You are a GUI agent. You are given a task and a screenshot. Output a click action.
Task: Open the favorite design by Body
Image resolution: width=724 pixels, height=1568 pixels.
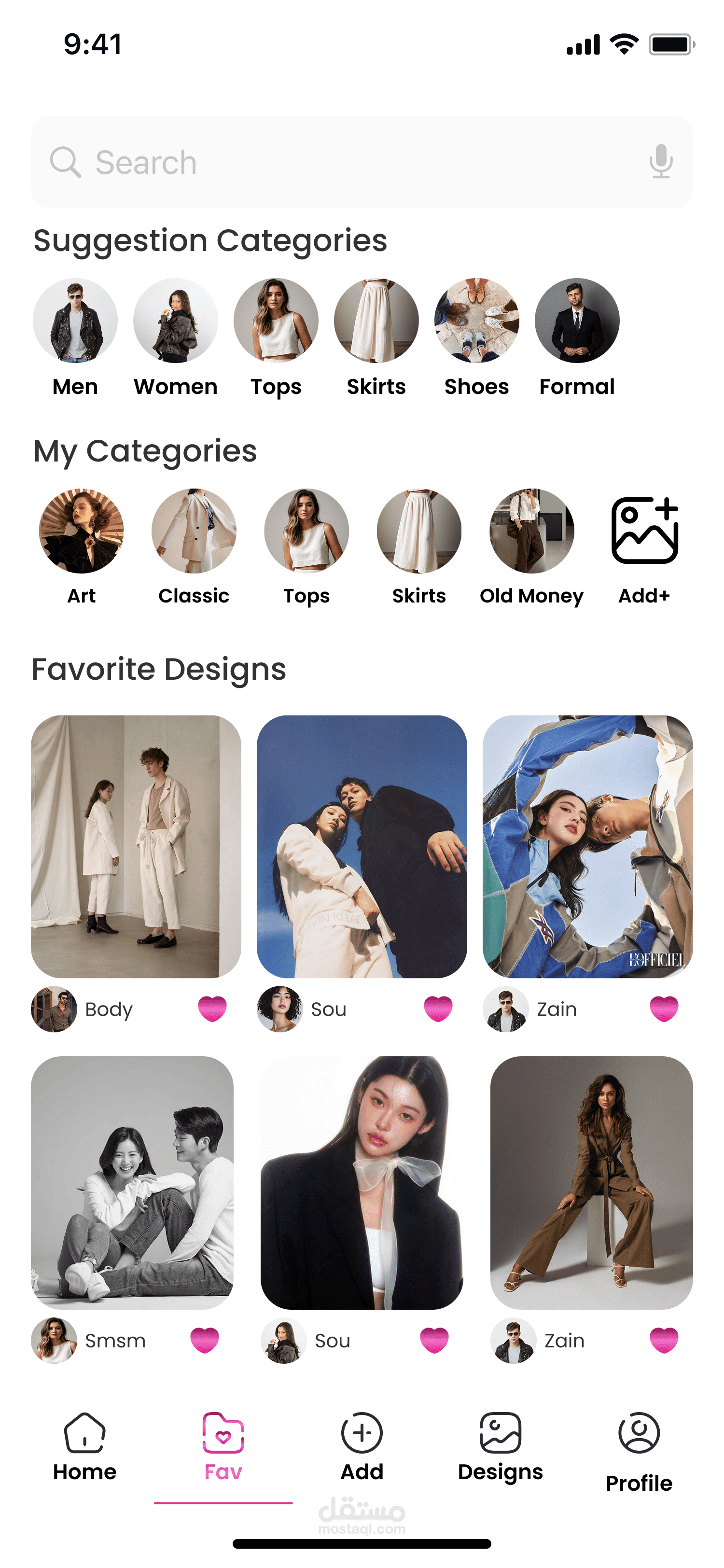(x=136, y=846)
